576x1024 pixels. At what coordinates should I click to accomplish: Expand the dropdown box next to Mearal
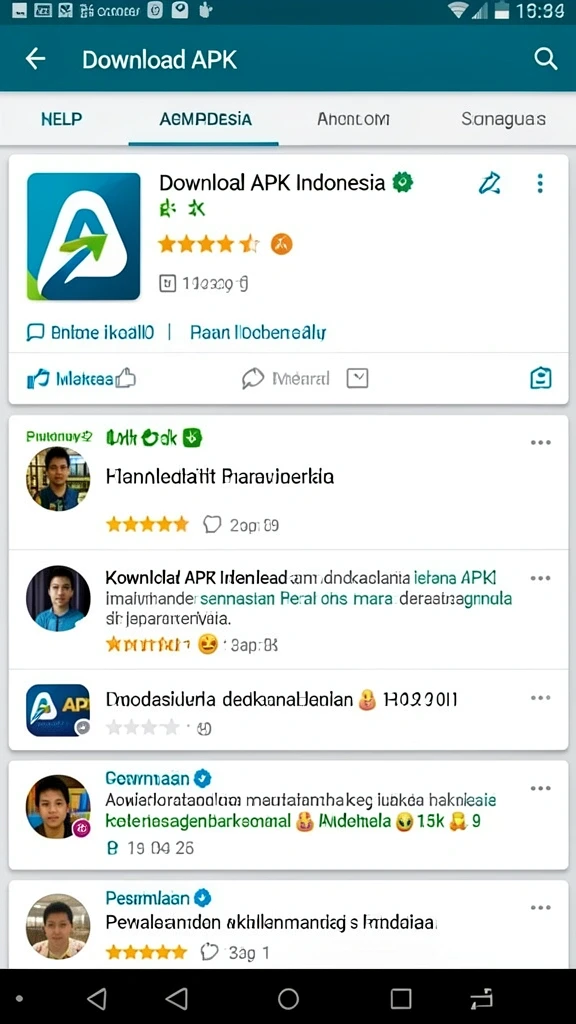click(357, 378)
